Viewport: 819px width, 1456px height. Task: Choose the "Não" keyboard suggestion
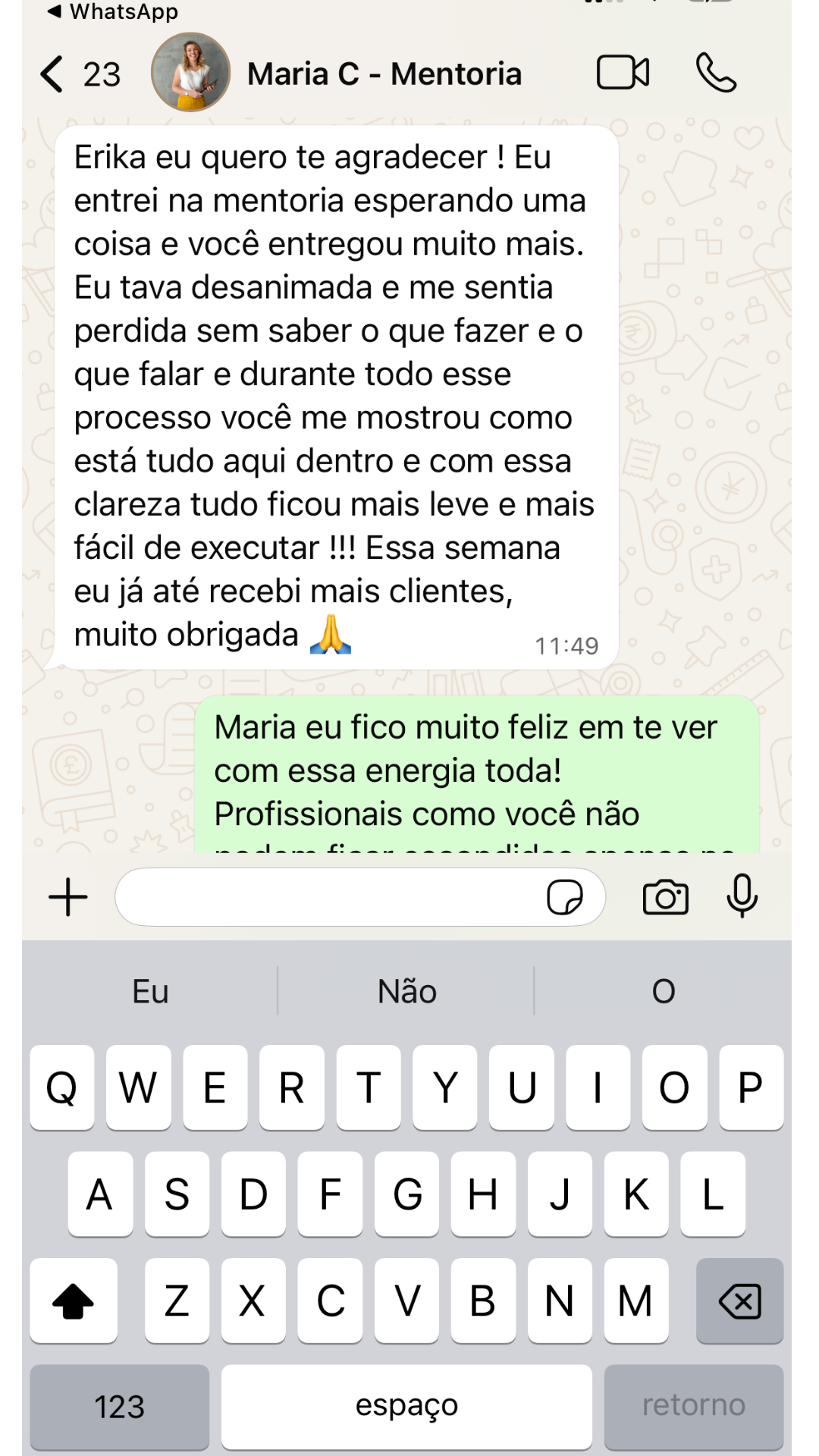pyautogui.click(x=406, y=991)
